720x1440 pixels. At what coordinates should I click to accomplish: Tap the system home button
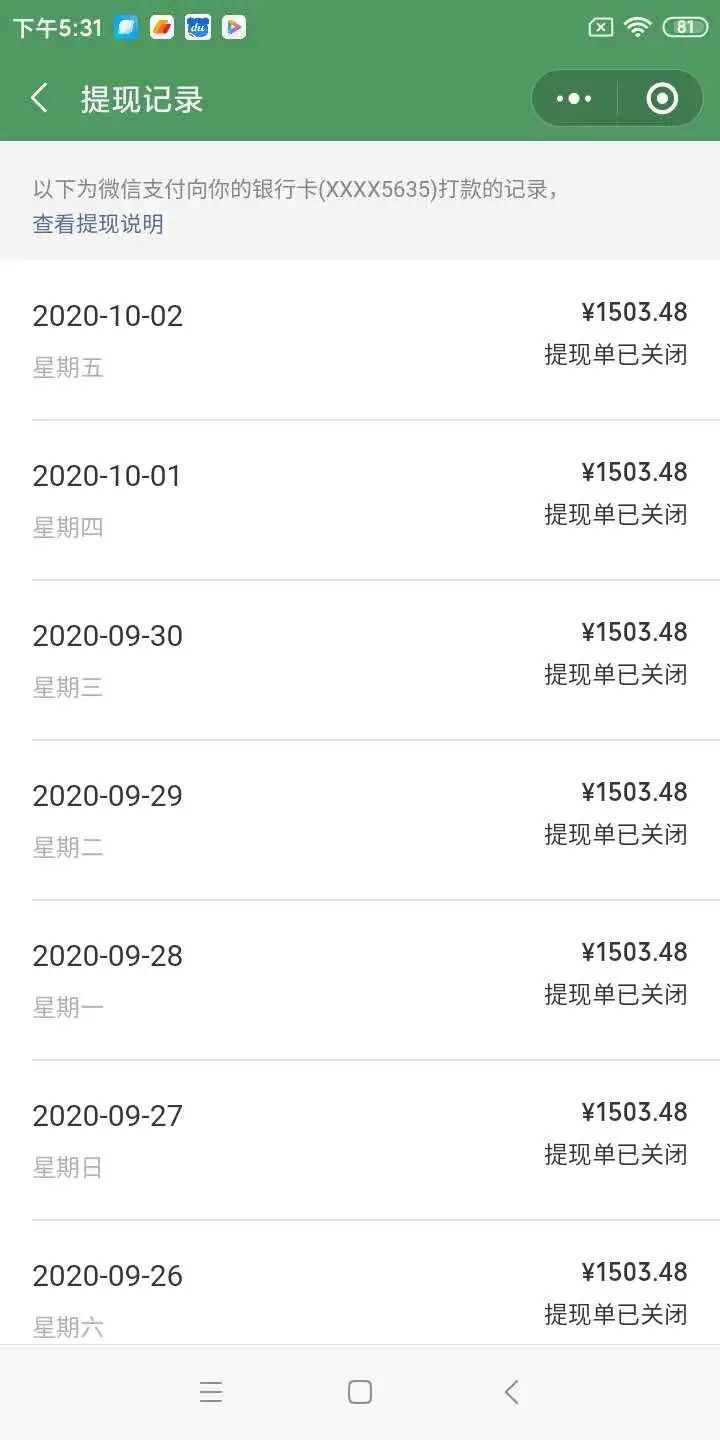point(360,1392)
